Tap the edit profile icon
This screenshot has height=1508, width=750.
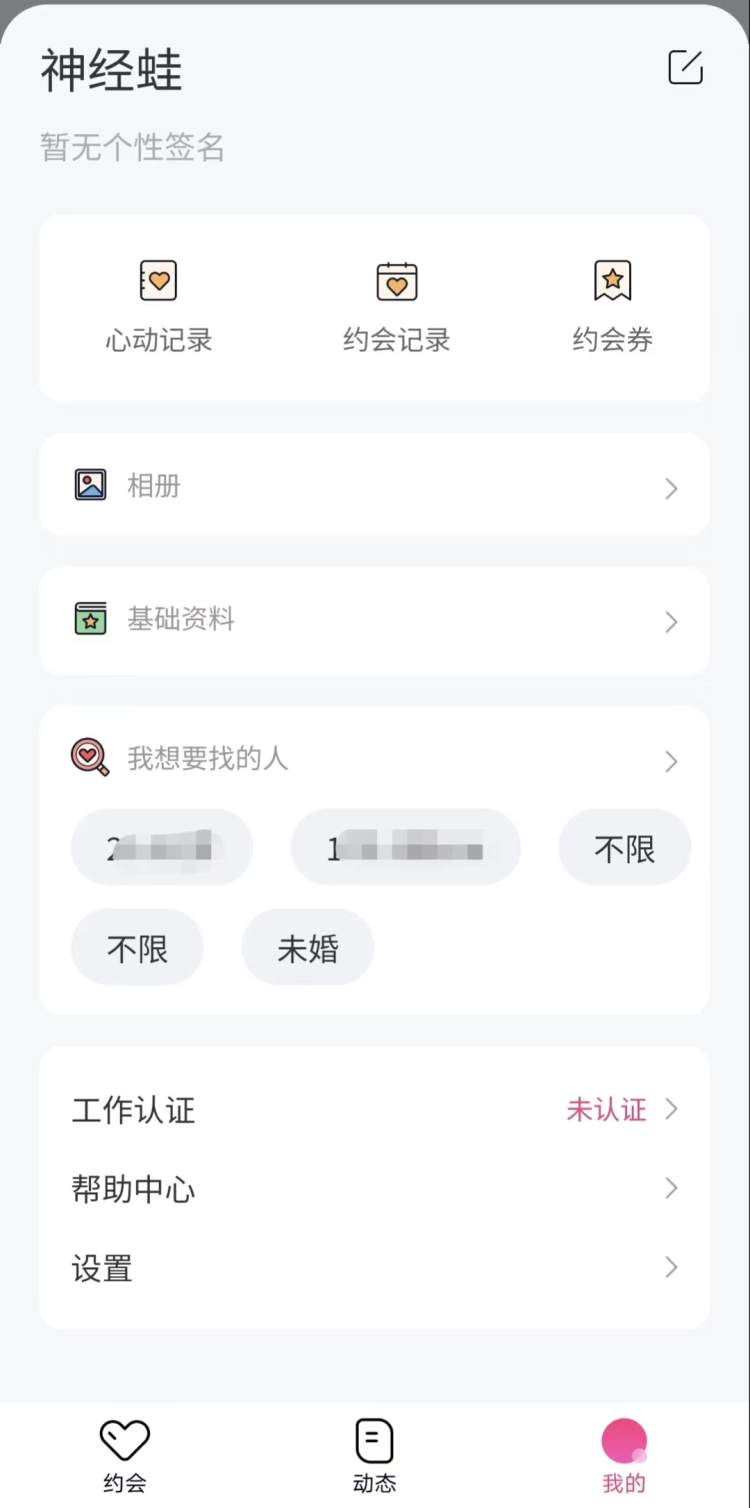pyautogui.click(x=685, y=67)
